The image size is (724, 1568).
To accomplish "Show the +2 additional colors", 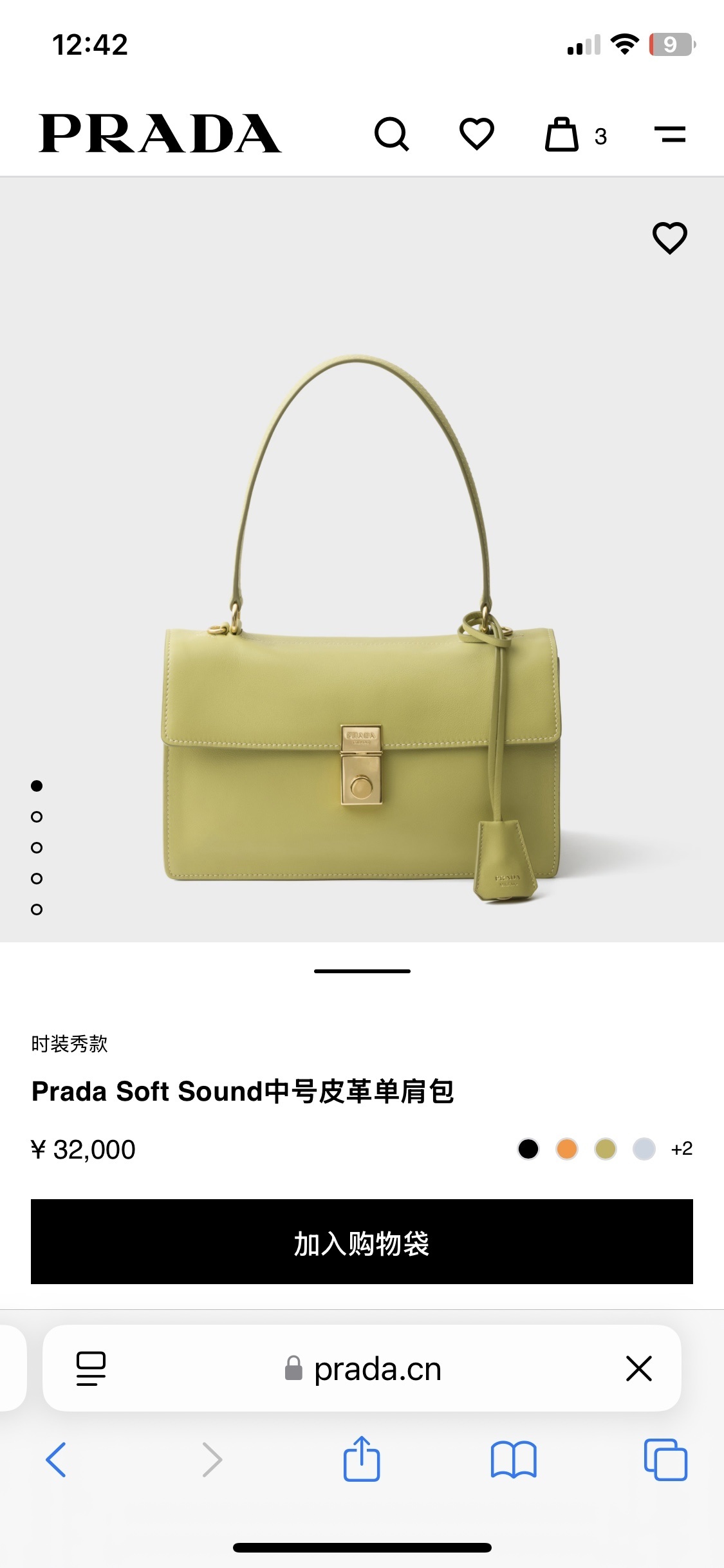I will pos(682,1149).
